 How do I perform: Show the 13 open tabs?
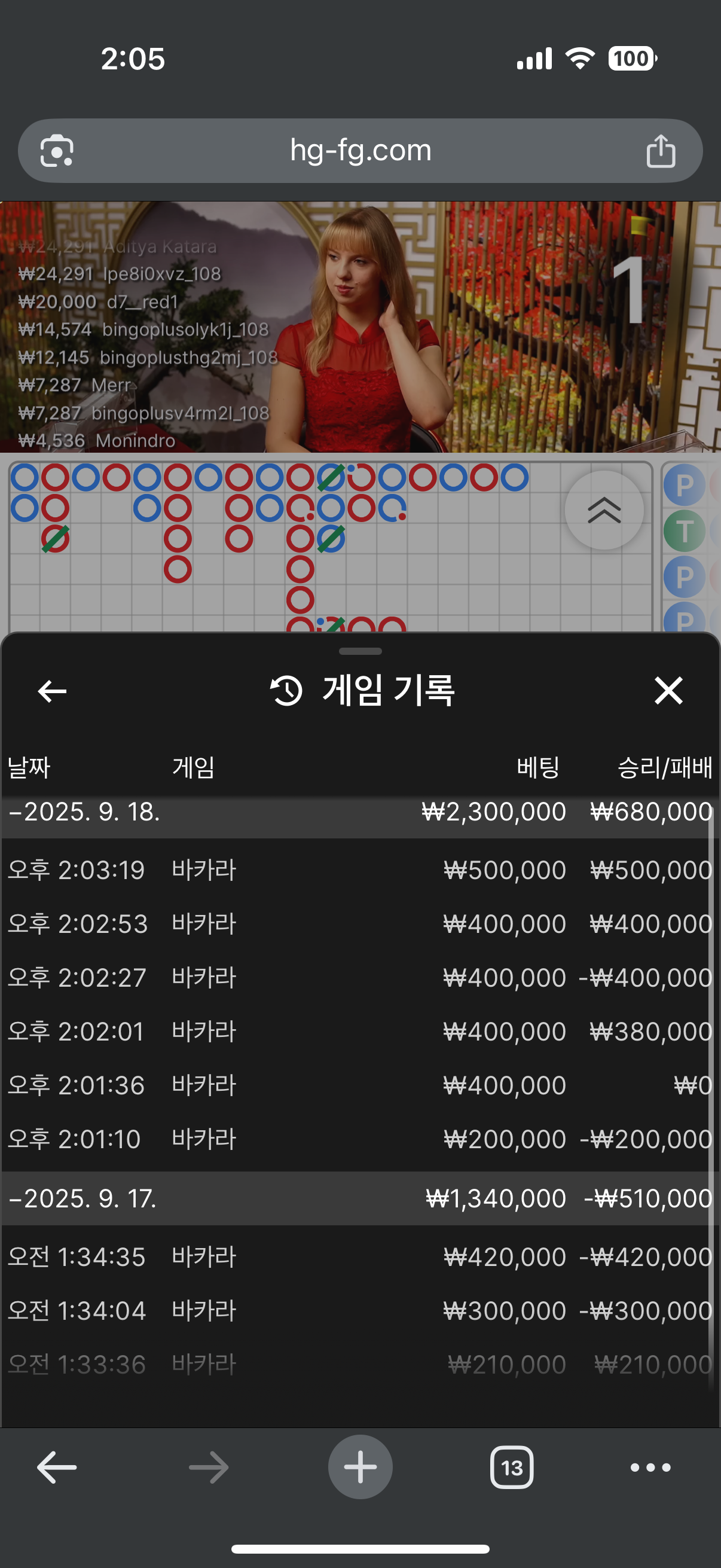(x=512, y=1468)
